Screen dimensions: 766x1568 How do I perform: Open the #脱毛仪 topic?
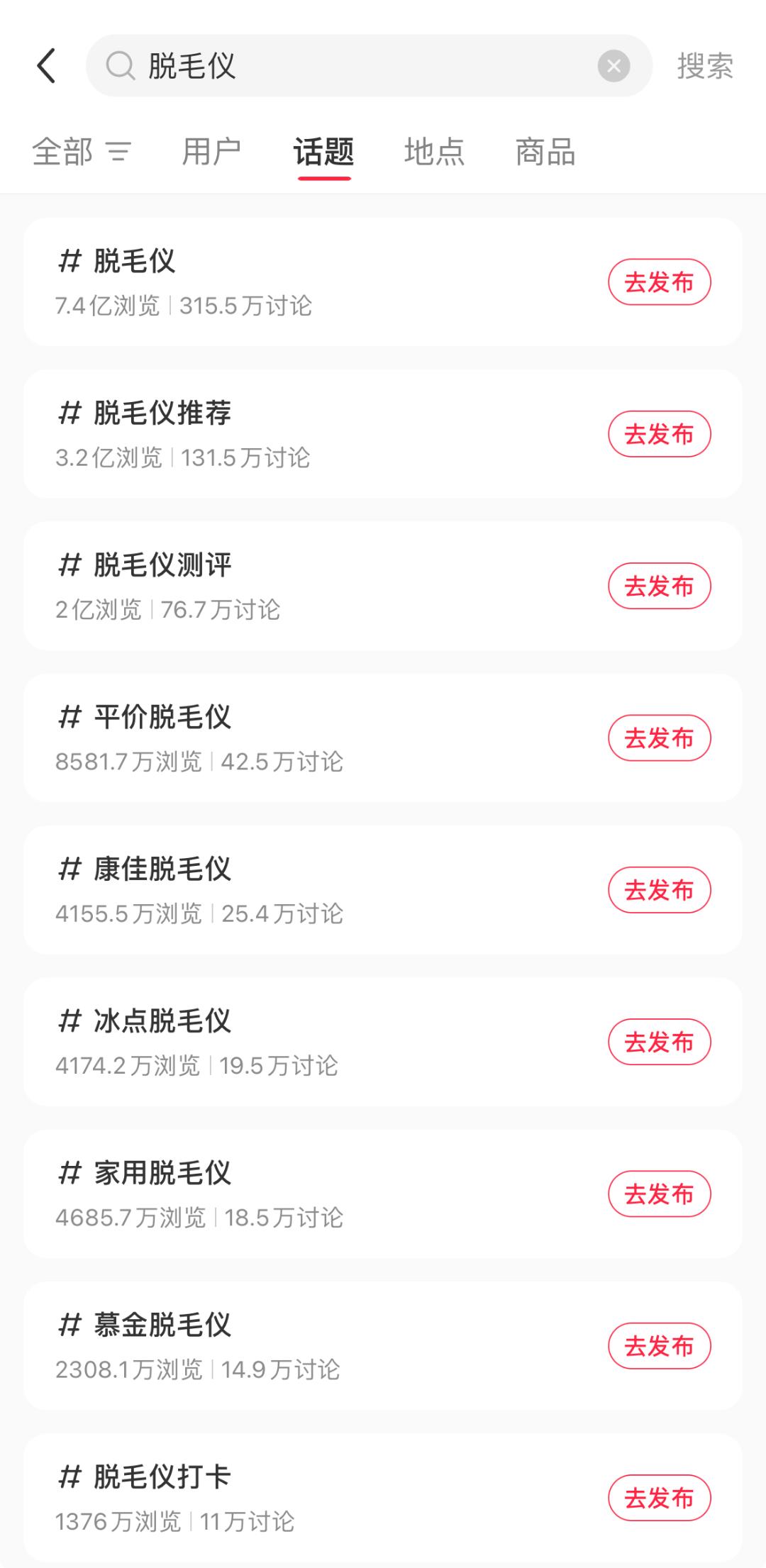(x=312, y=282)
